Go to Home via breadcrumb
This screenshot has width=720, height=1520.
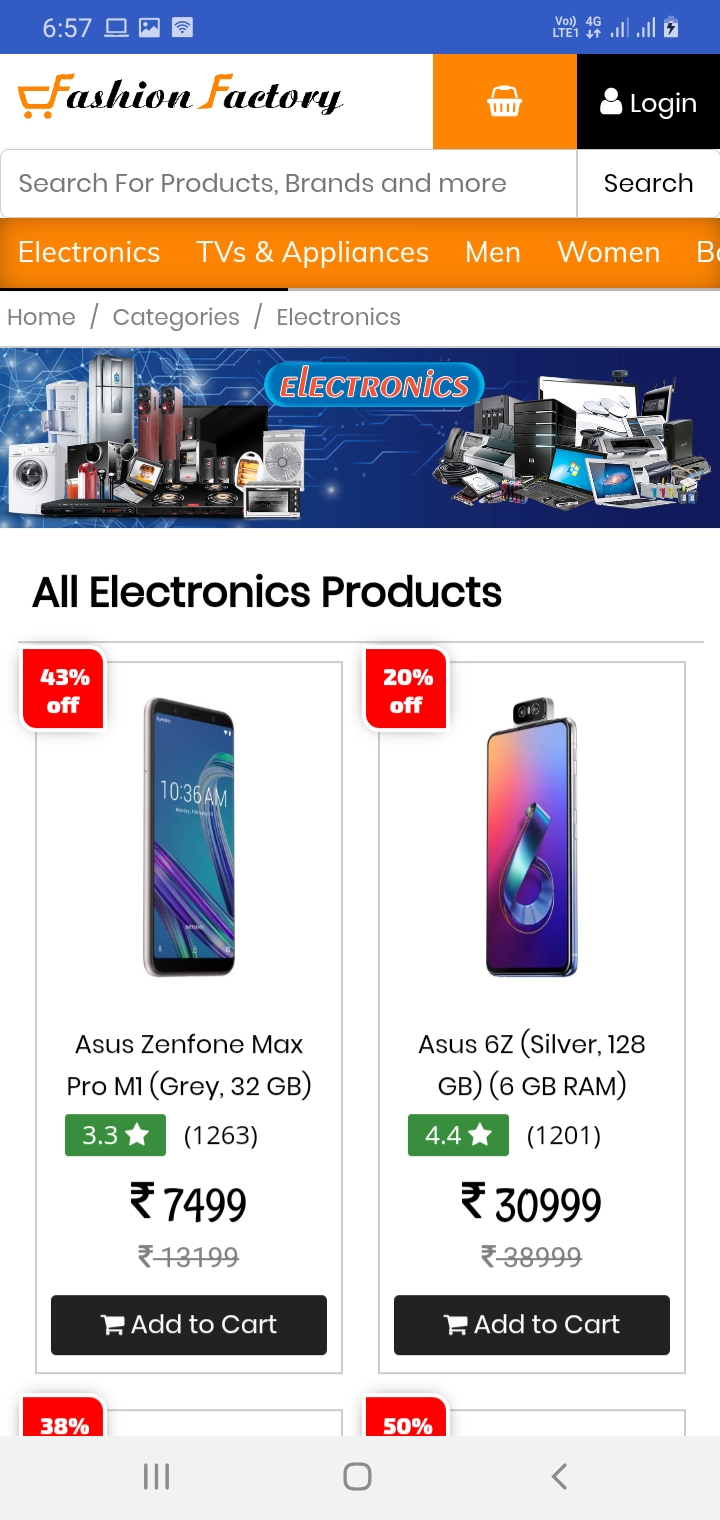[x=41, y=317]
